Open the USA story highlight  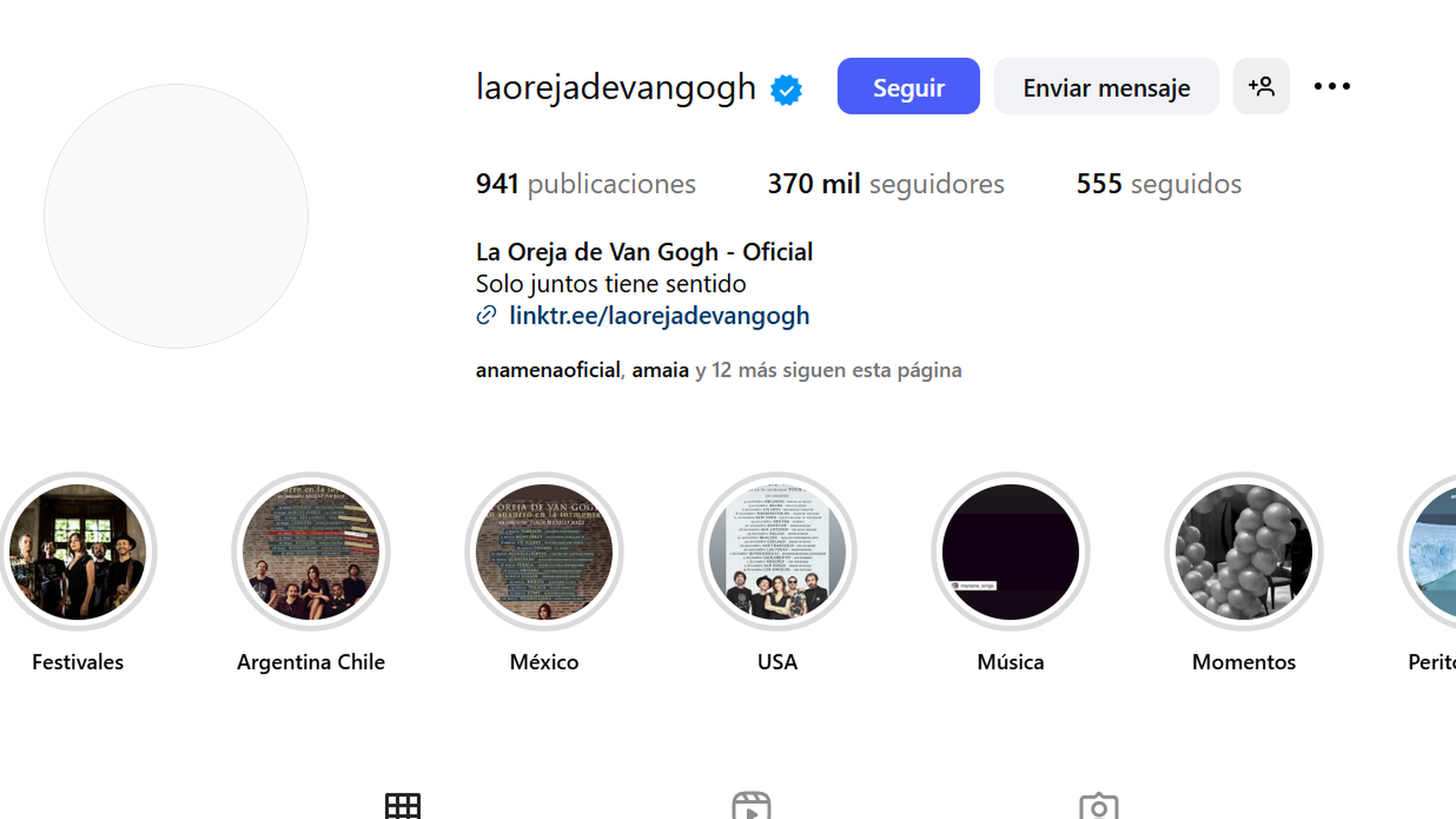[777, 551]
